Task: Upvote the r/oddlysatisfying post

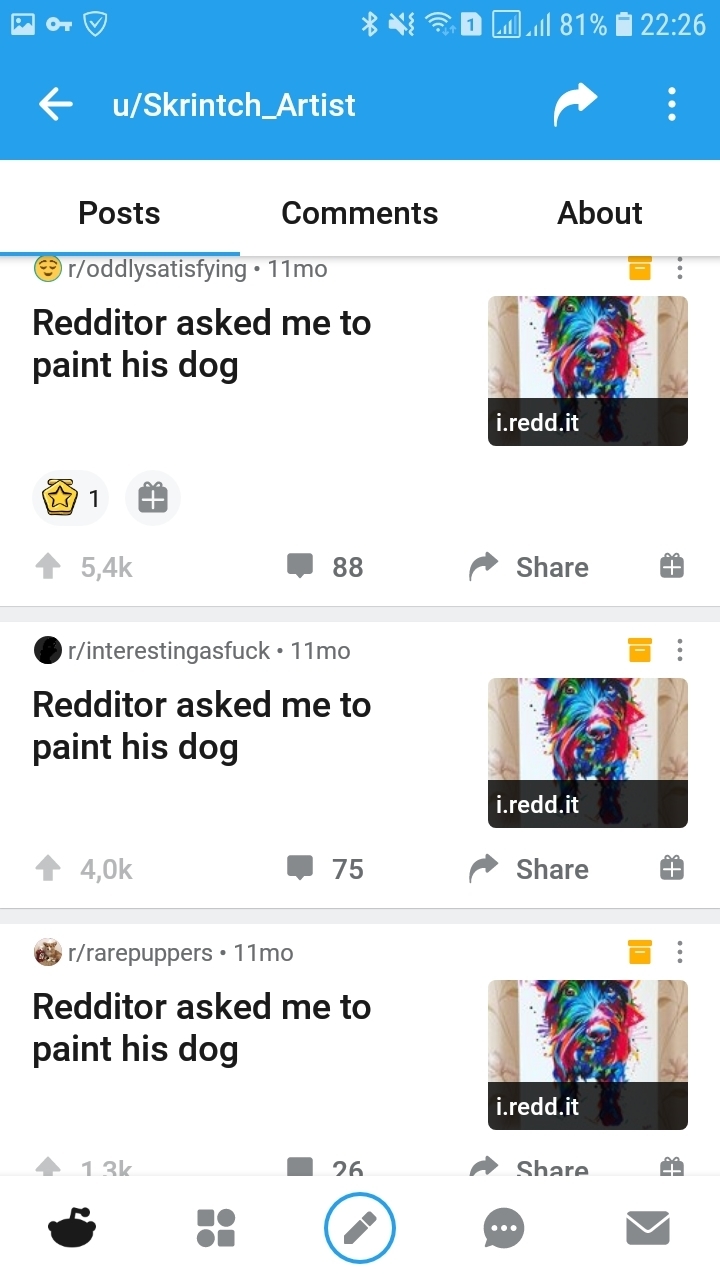Action: [48, 567]
